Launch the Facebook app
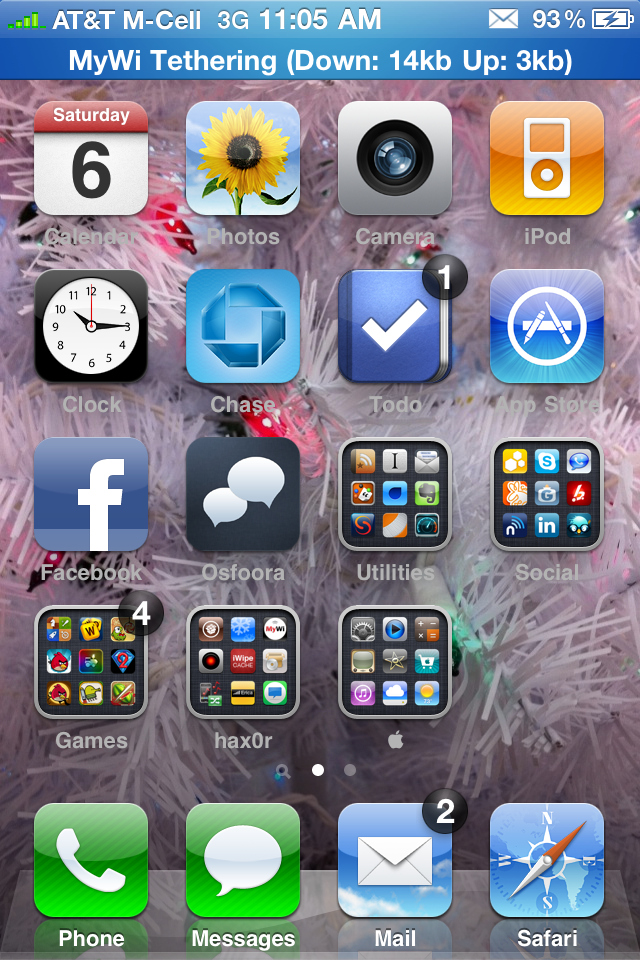 click(x=91, y=494)
